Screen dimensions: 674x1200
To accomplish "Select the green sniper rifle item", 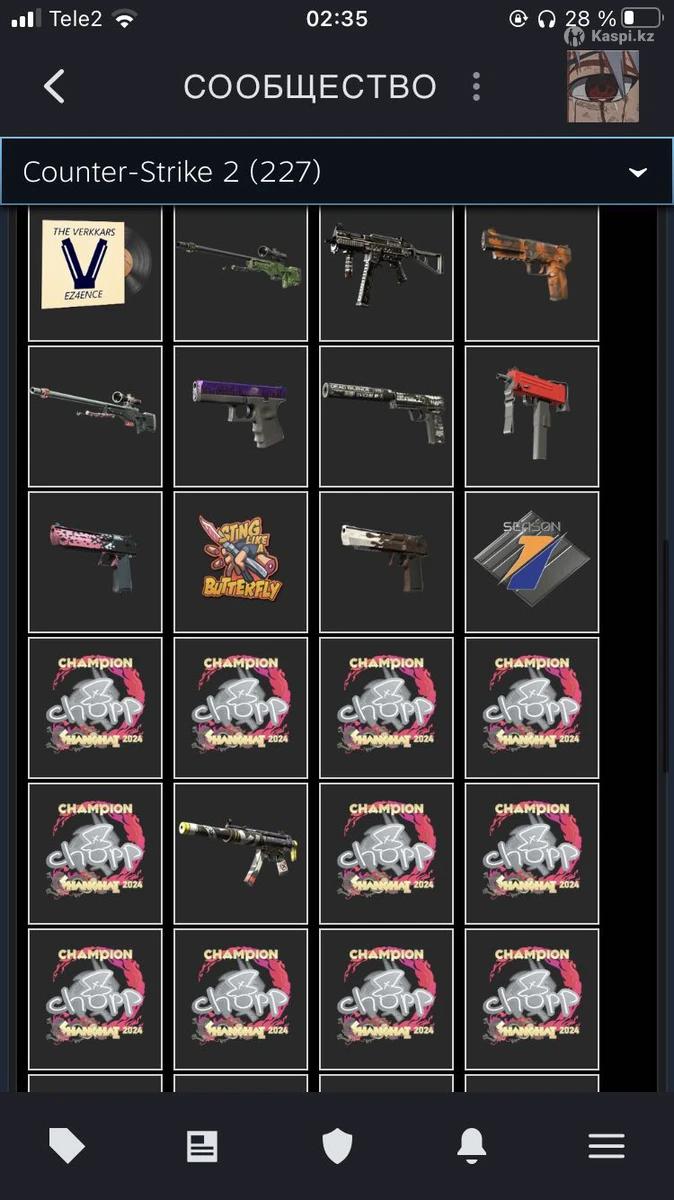I will tap(241, 271).
